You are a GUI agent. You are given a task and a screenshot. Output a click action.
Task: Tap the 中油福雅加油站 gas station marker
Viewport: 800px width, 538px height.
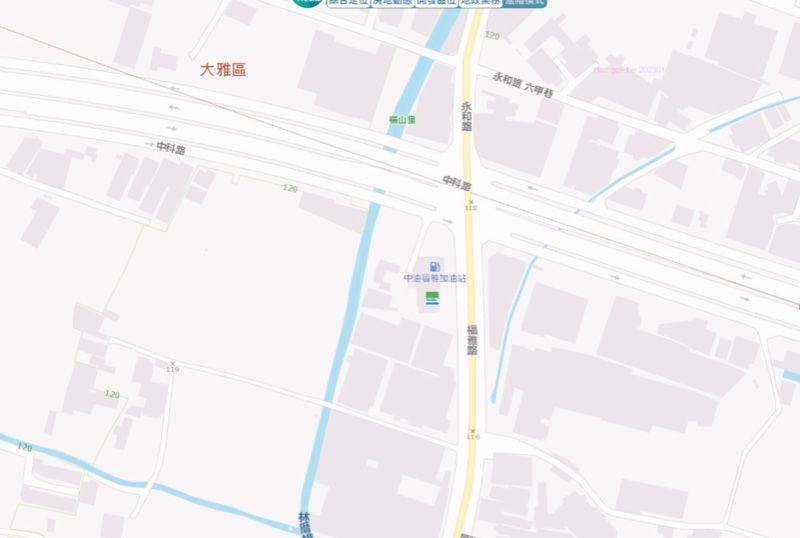[x=434, y=267]
